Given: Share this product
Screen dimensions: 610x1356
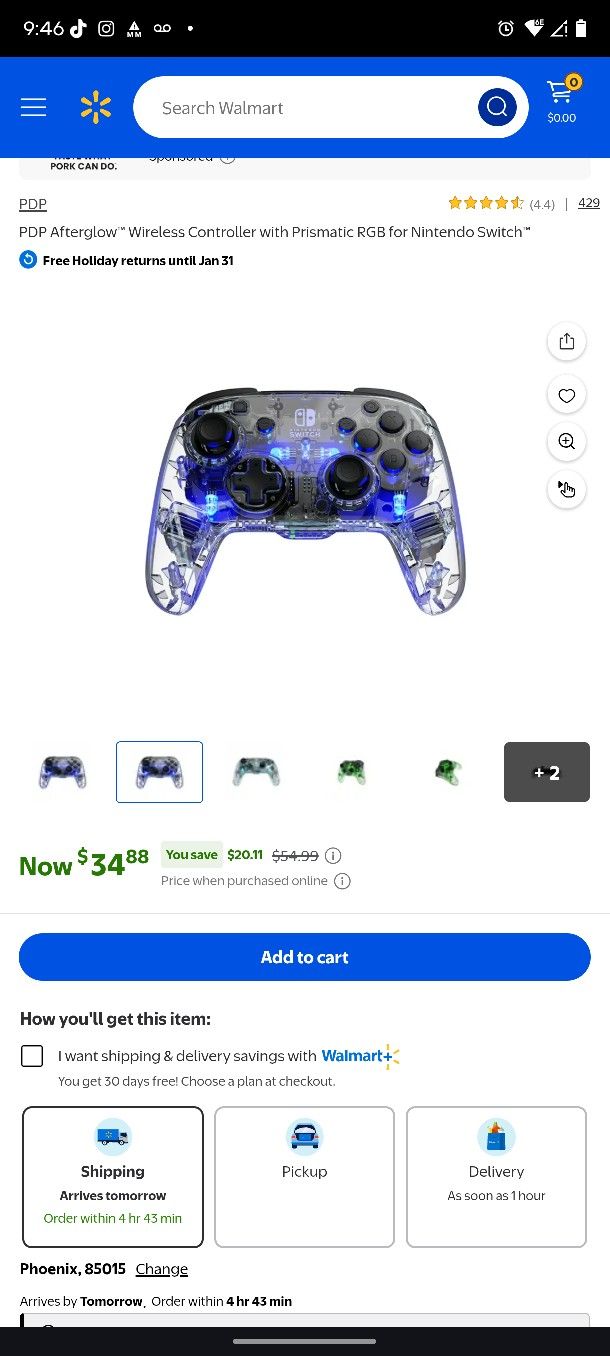Looking at the screenshot, I should tap(567, 341).
